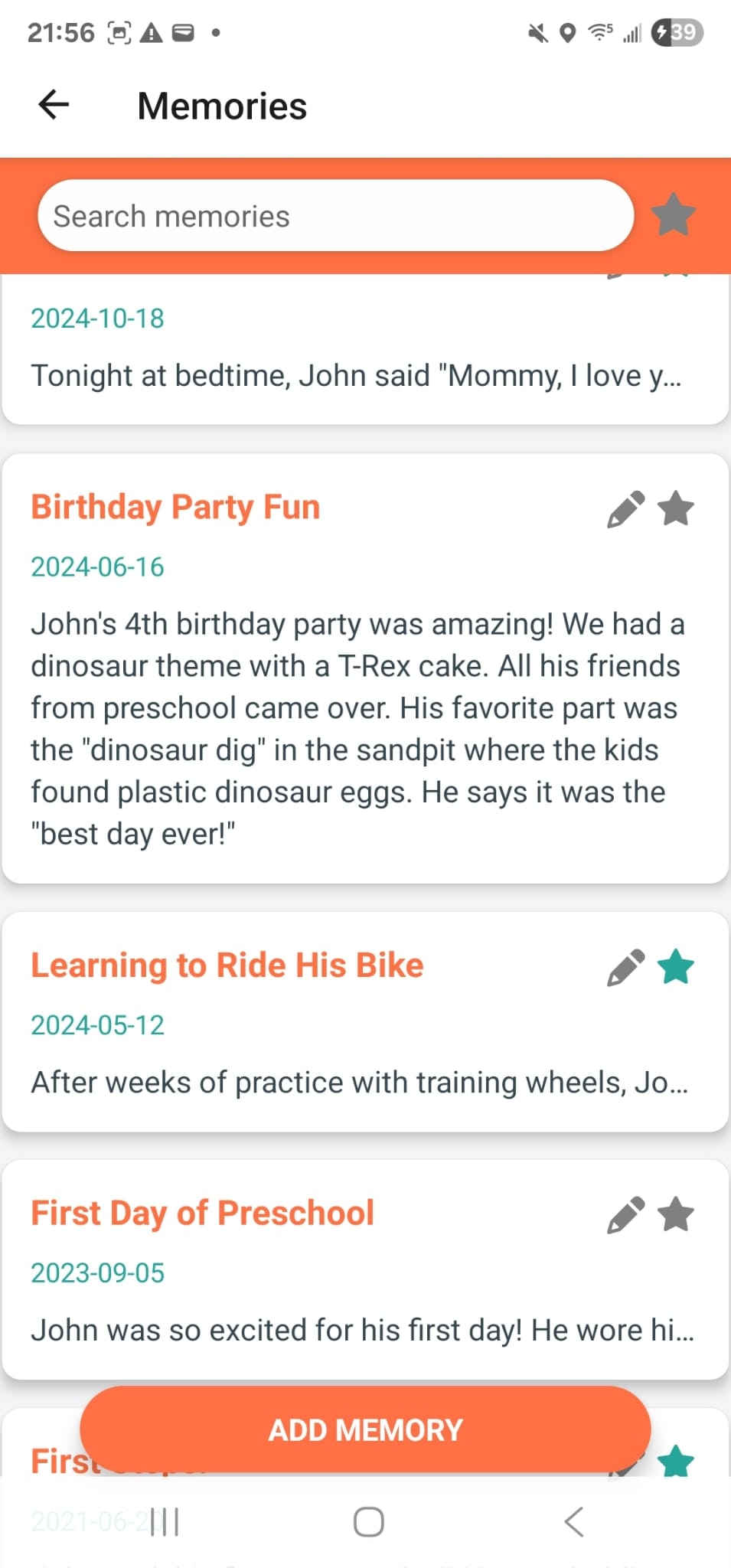731x1568 pixels.
Task: Open the starred memories filter icon
Action: click(x=674, y=215)
